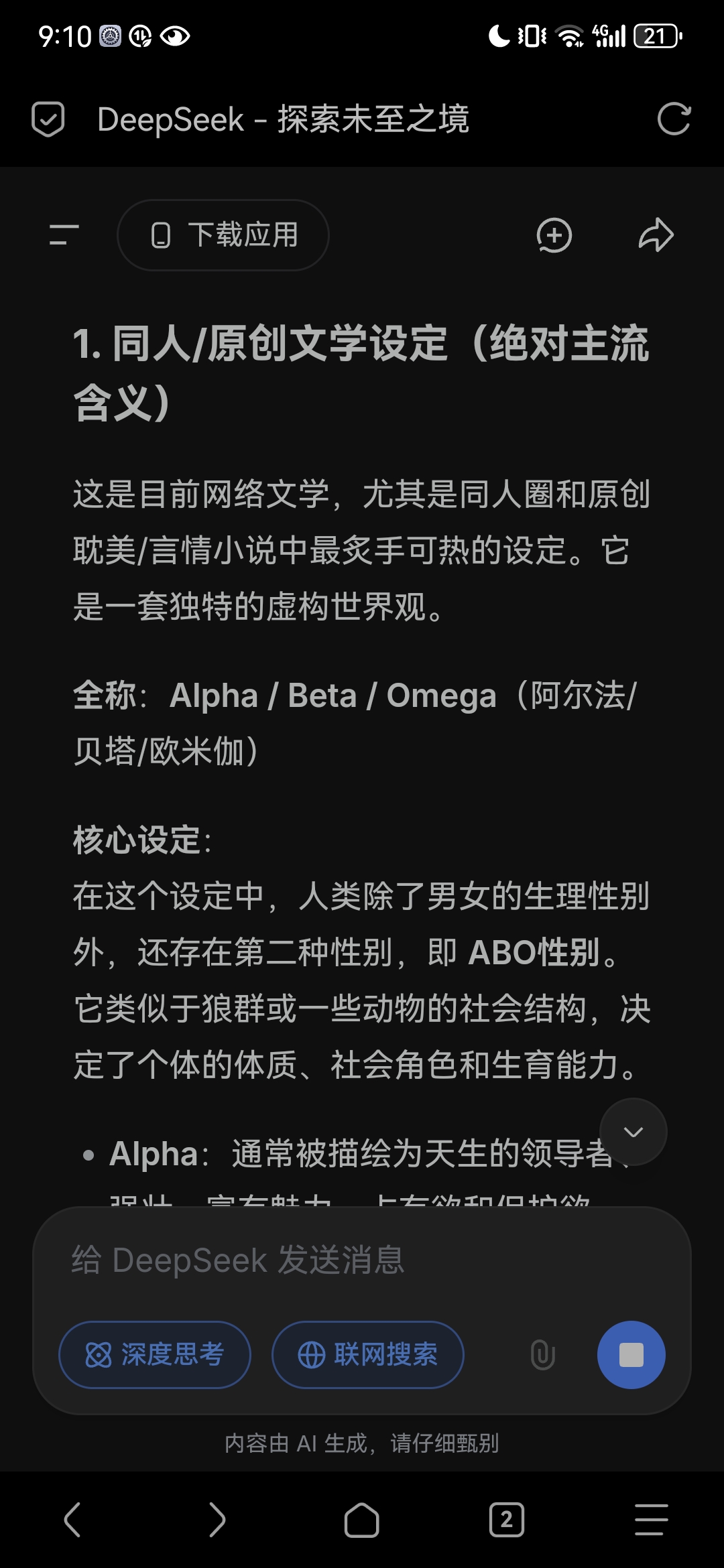
Task: Reload the DeepSeek page
Action: [673, 119]
